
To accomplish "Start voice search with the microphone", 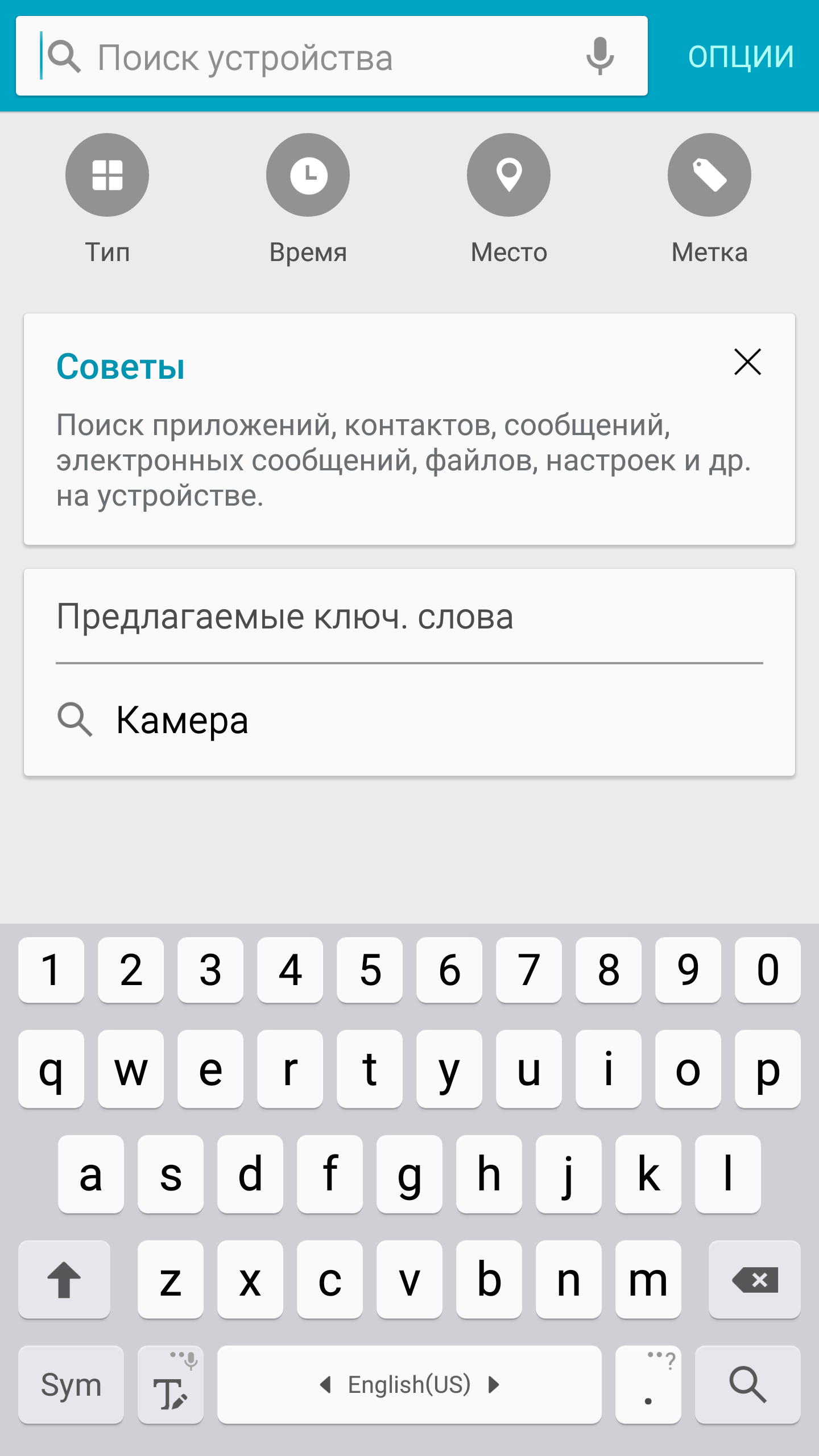I will [x=599, y=56].
